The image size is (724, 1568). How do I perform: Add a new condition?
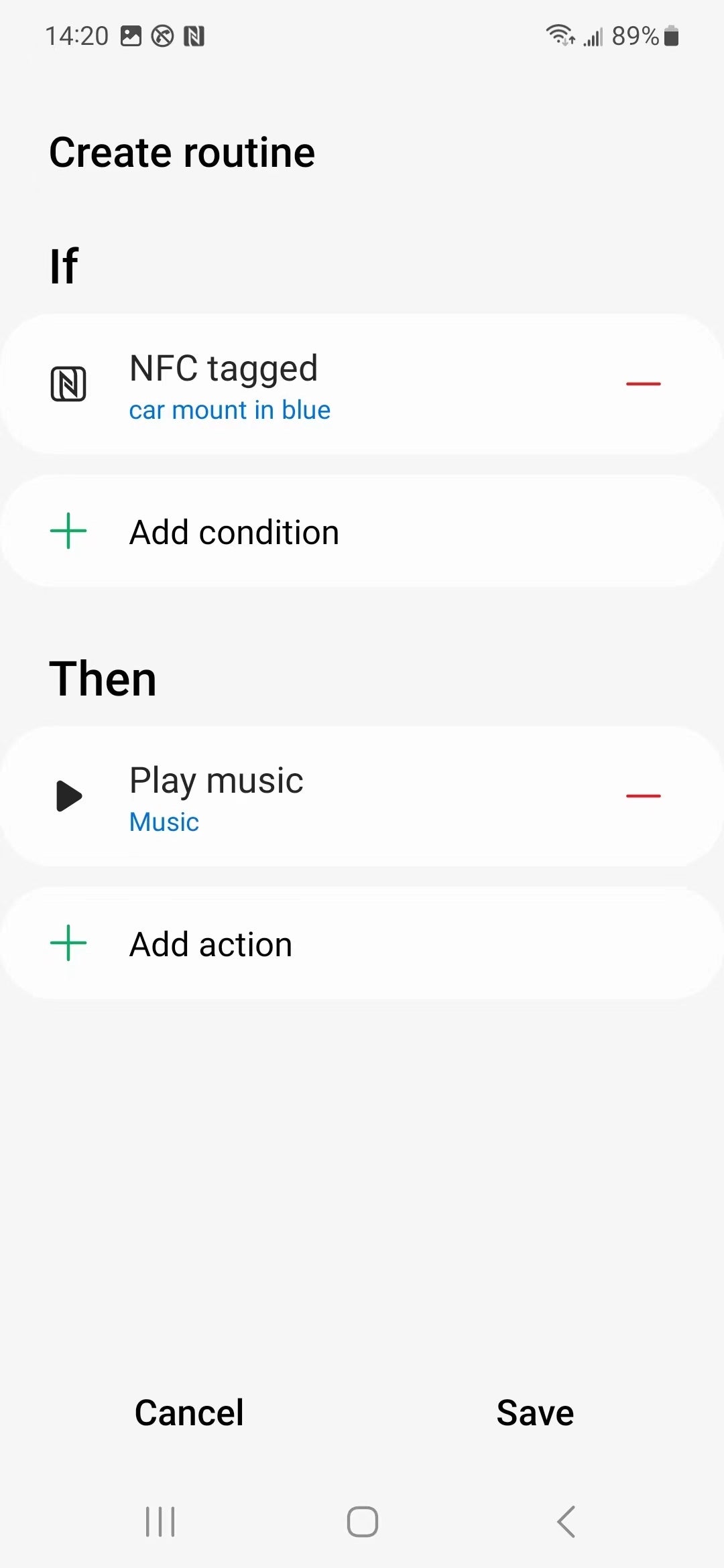pos(233,533)
